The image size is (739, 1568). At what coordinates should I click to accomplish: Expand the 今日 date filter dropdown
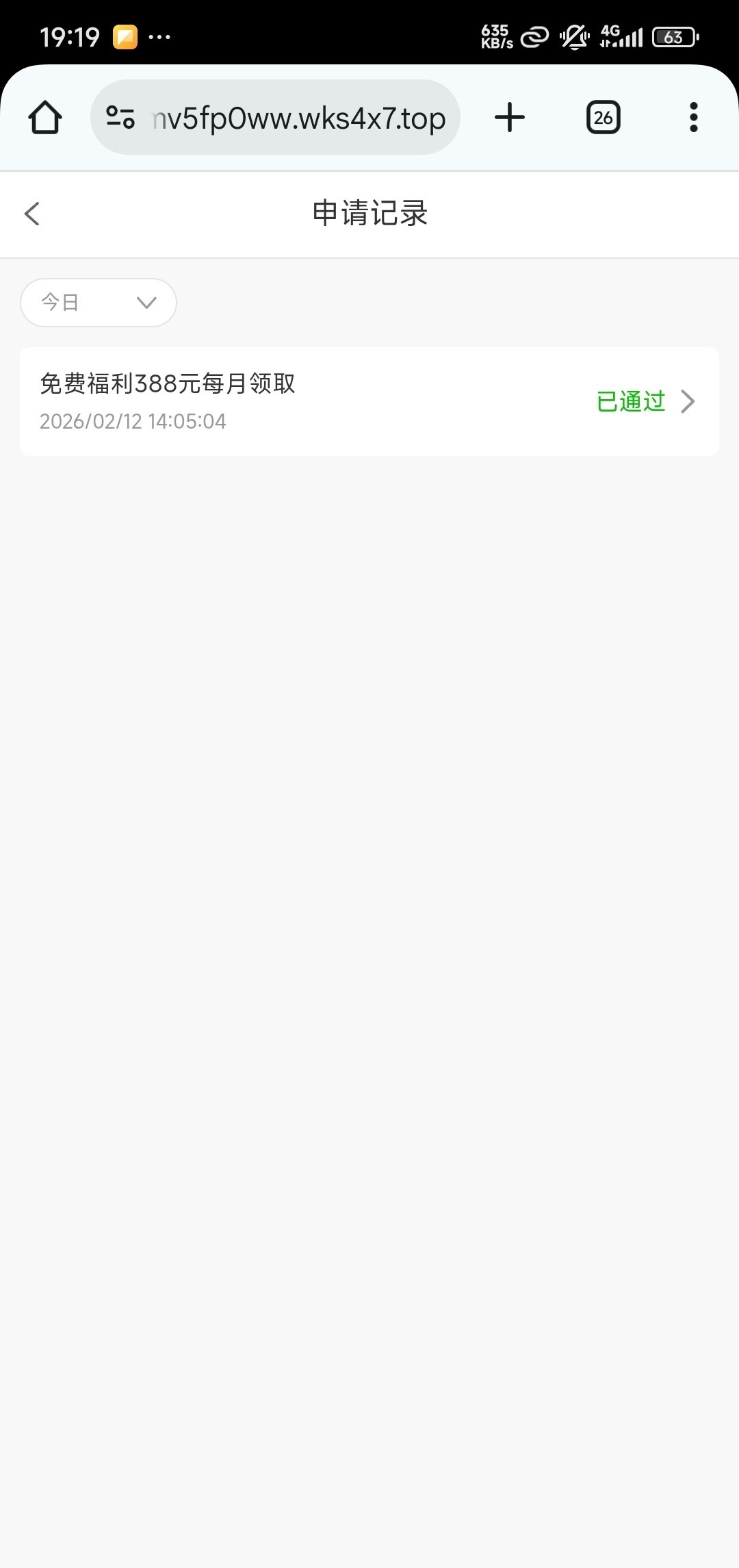[99, 302]
